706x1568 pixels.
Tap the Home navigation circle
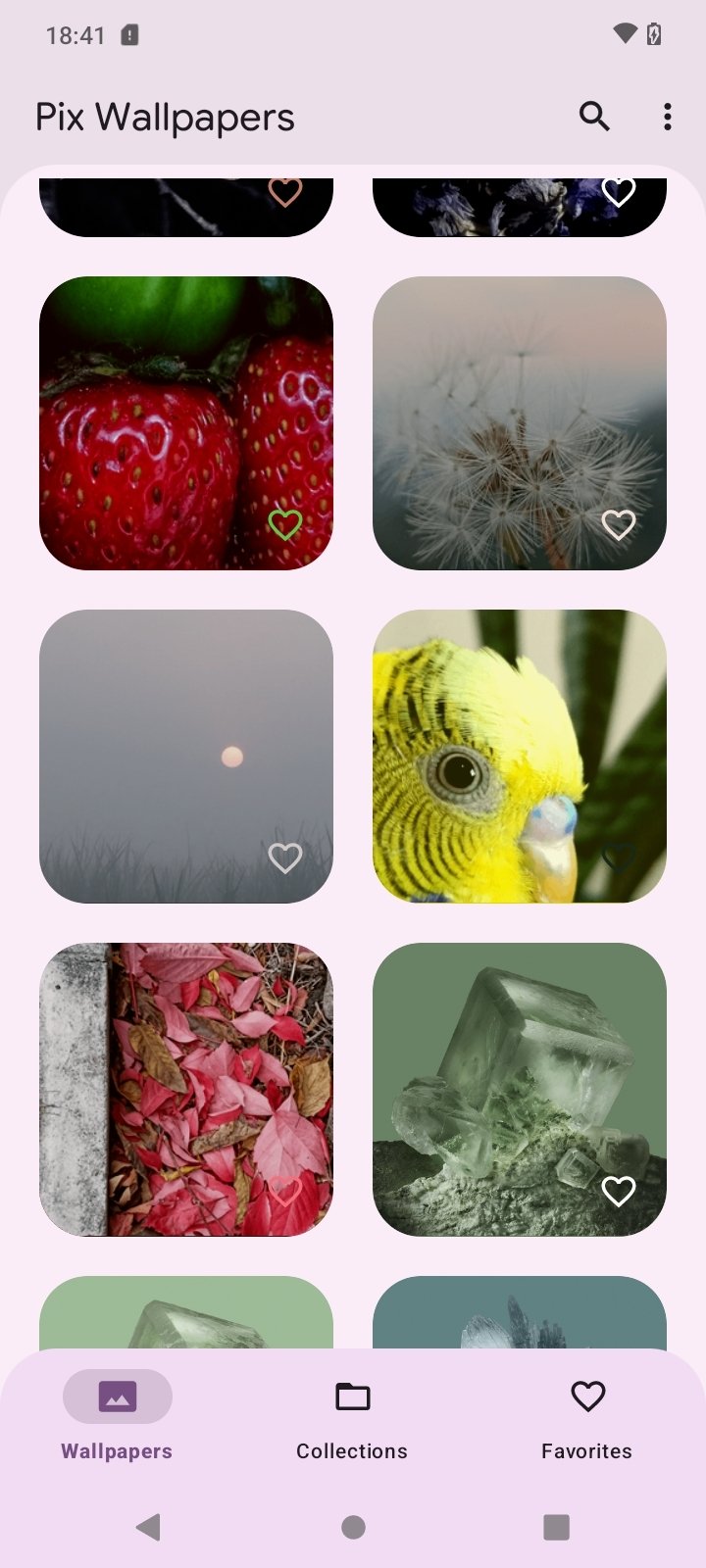tap(352, 1526)
